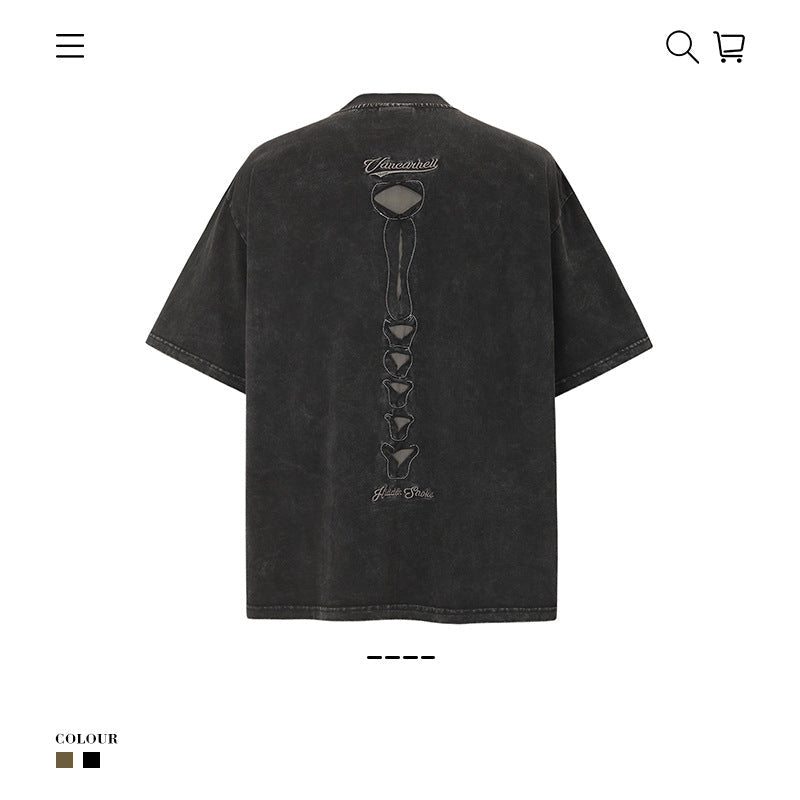Open the hamburger menu
This screenshot has width=800, height=800.
tap(70, 46)
